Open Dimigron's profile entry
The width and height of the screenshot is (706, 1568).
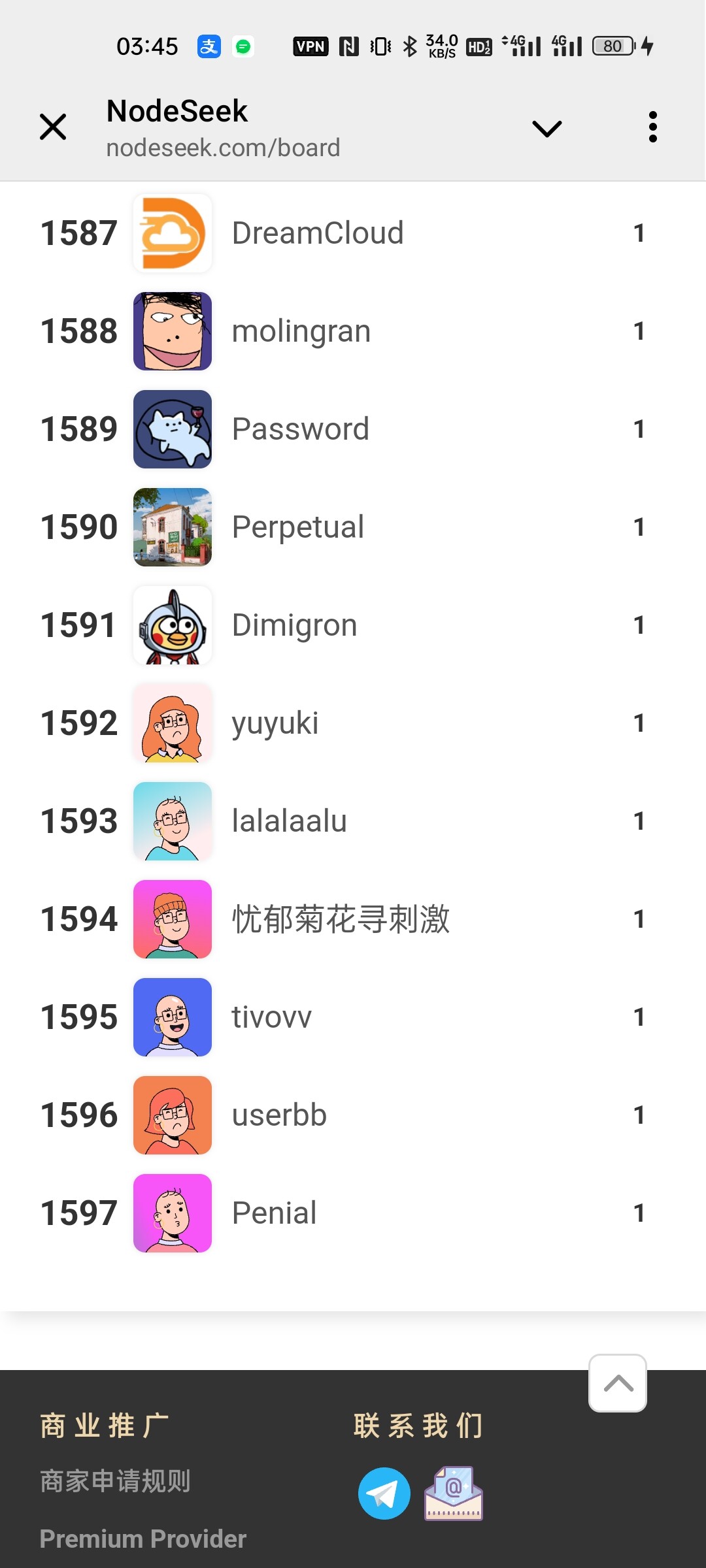coord(294,625)
